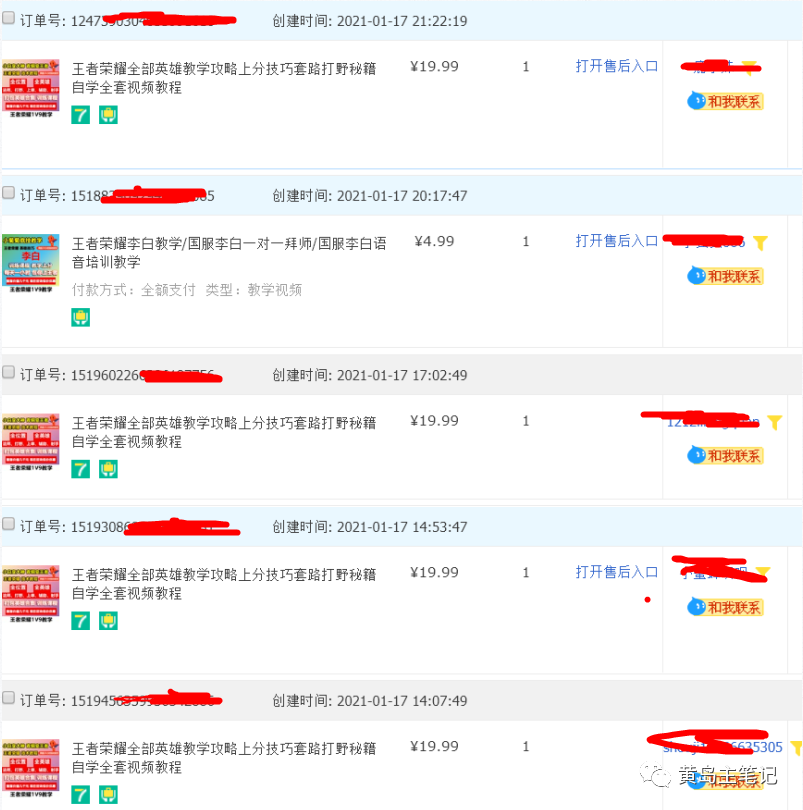Open 打开售后入口 for the 14:53:47 order
The height and width of the screenshot is (810, 803).
pos(616,572)
